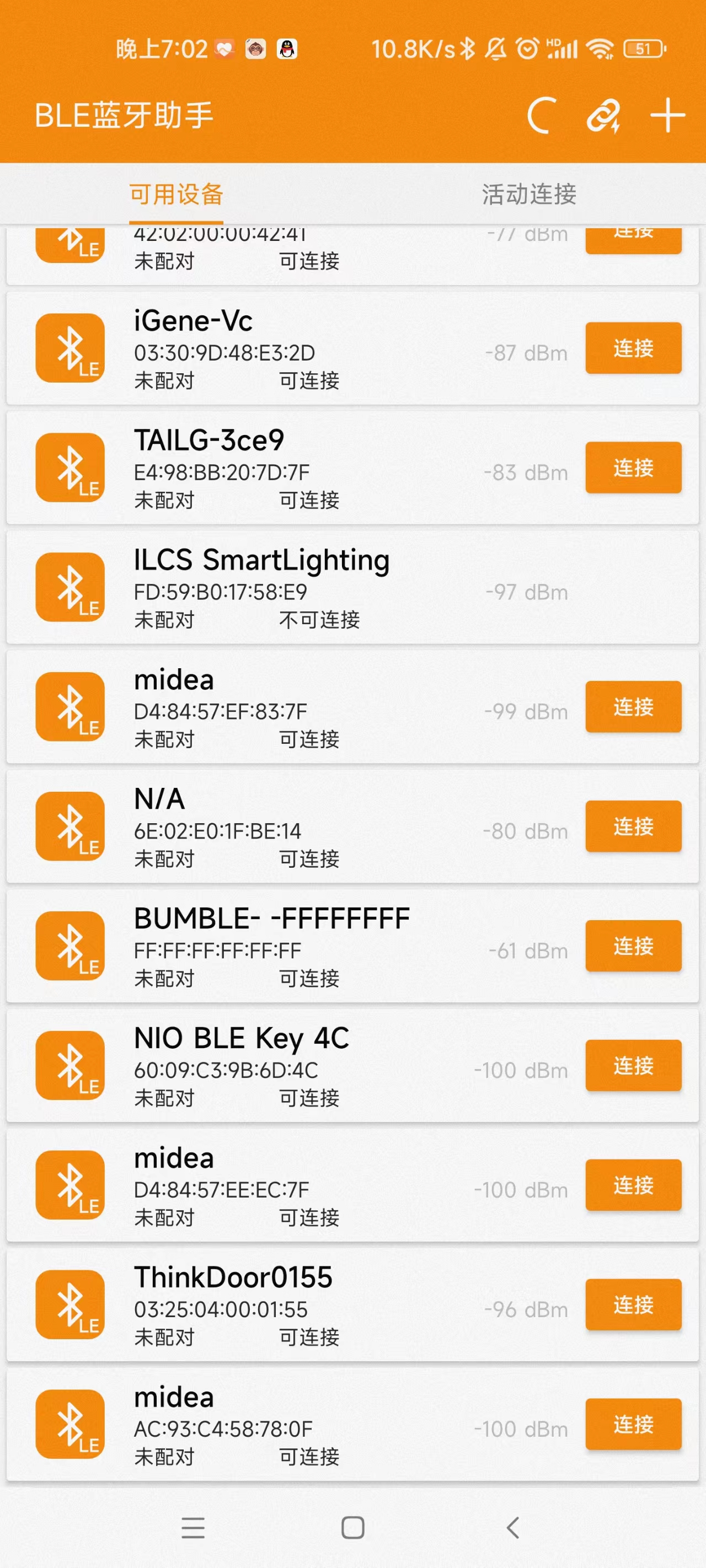
Task: Click the BLE icon next to NIO BLE Key 4C
Action: [69, 1066]
